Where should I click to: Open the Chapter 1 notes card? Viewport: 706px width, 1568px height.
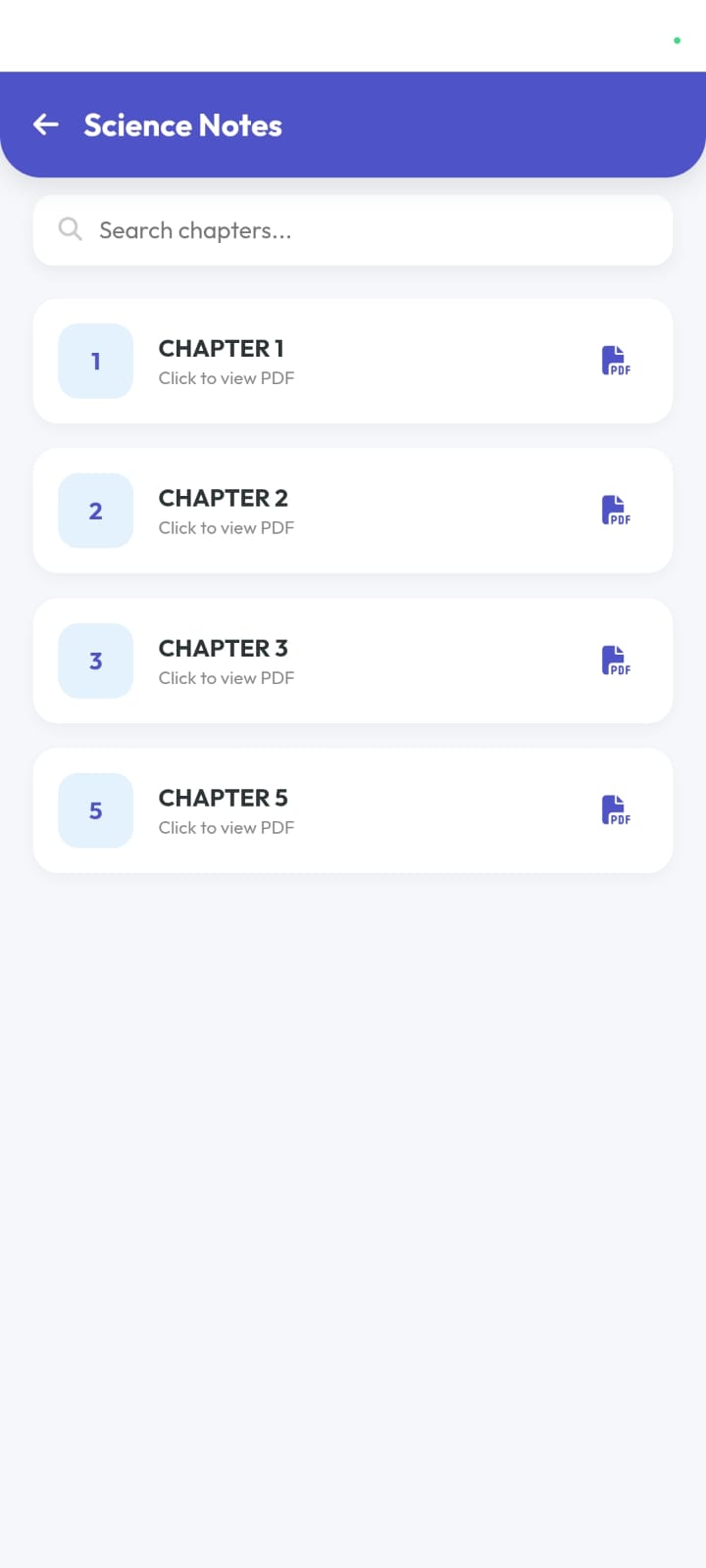pos(353,361)
